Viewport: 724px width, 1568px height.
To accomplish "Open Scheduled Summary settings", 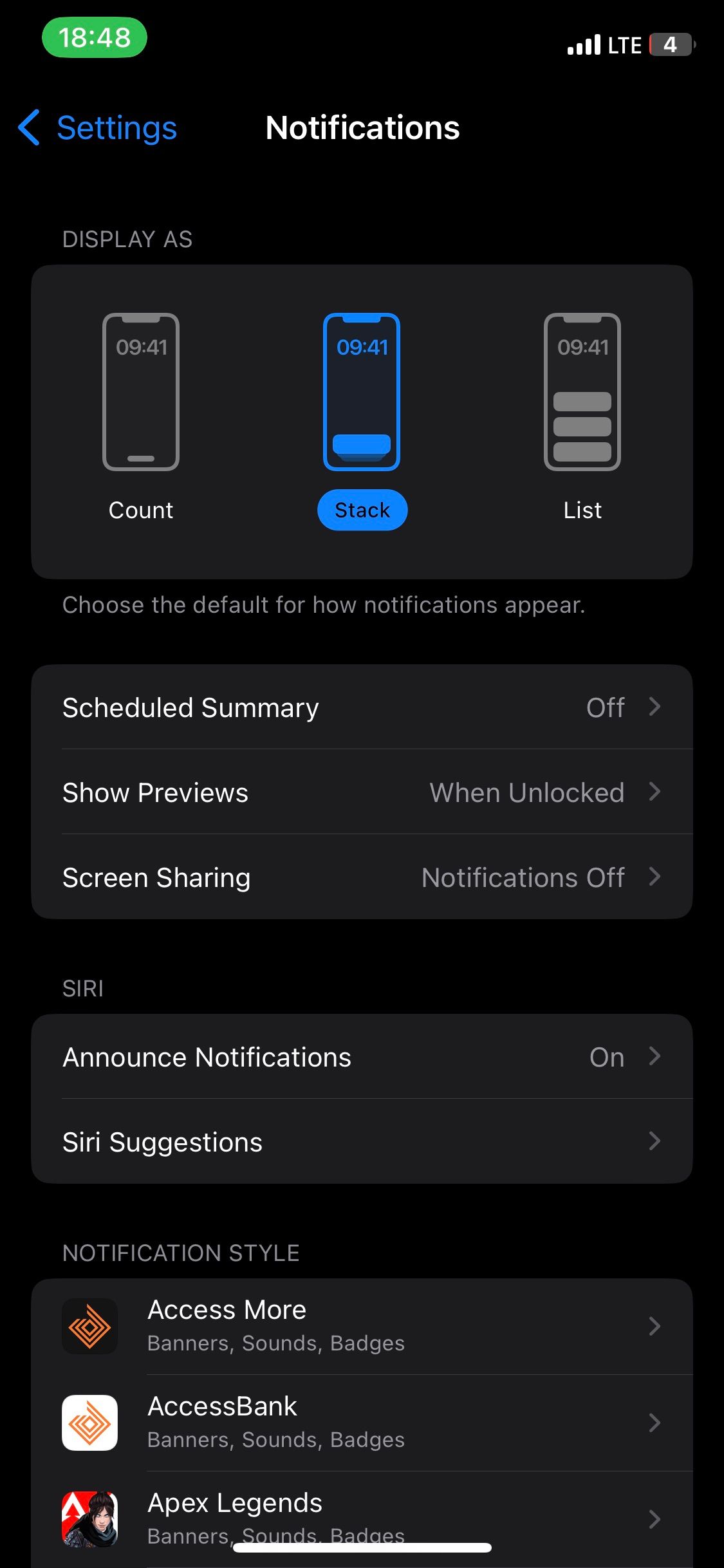I will [x=362, y=707].
